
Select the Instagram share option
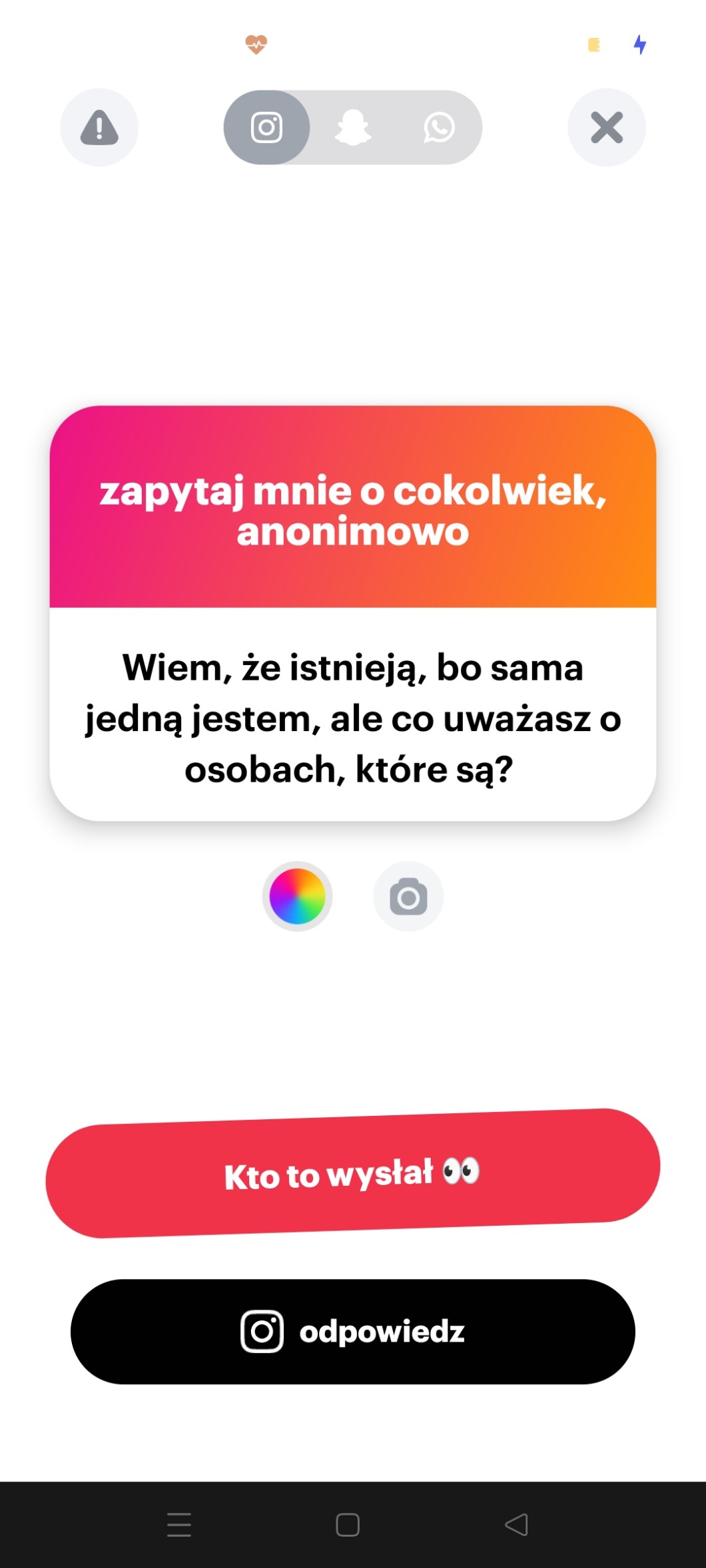click(x=266, y=127)
